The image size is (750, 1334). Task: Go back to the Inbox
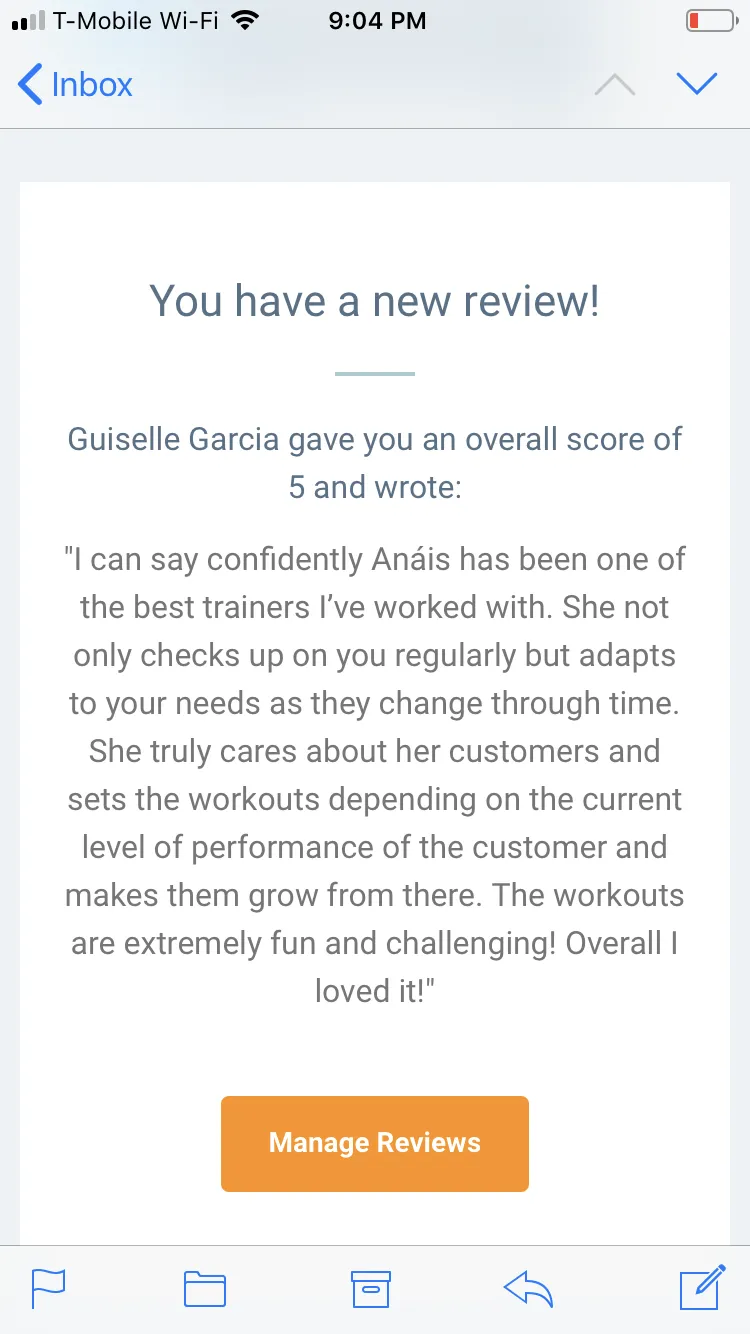coord(75,84)
